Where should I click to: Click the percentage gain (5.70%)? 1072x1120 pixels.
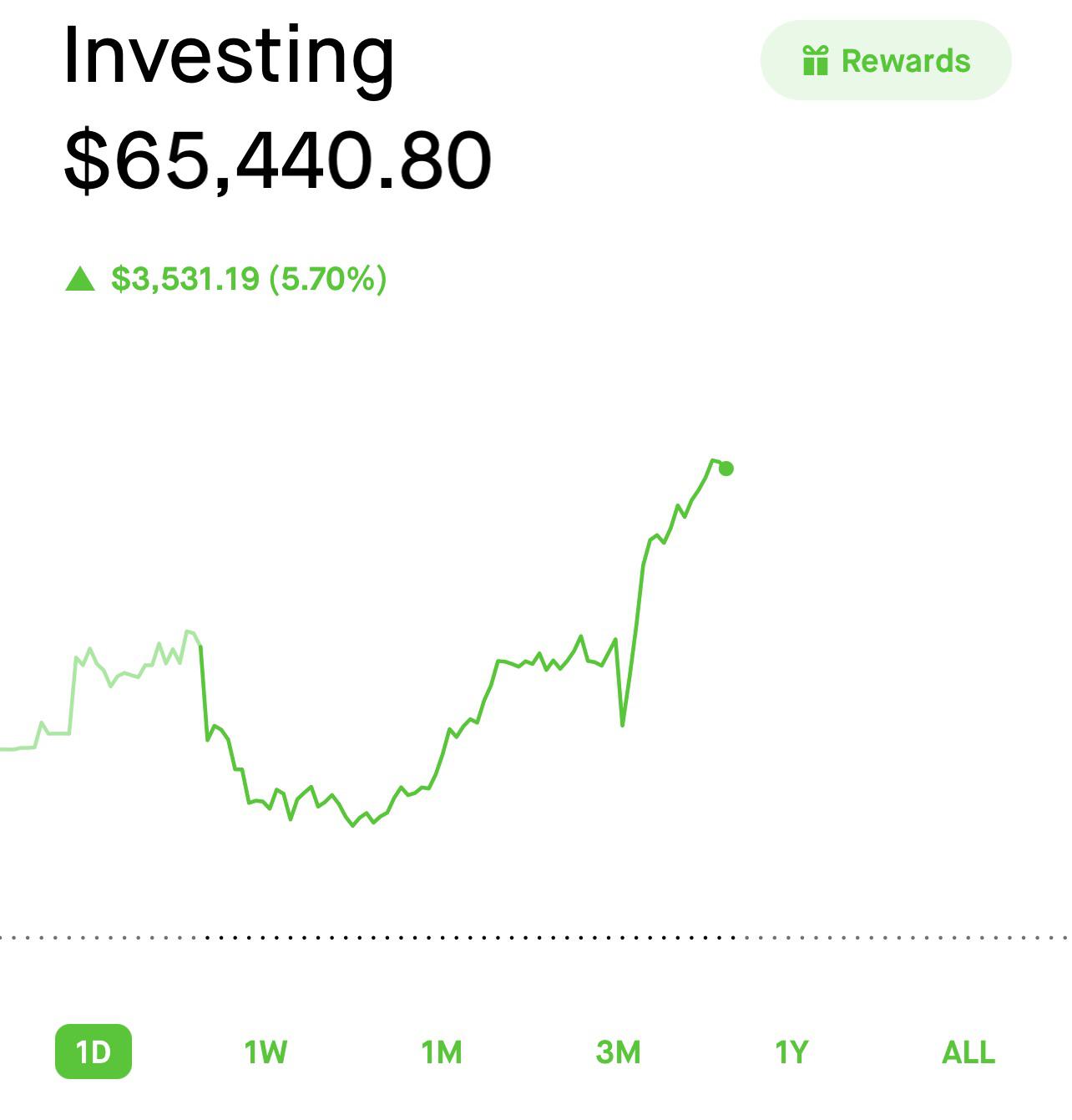click(327, 279)
